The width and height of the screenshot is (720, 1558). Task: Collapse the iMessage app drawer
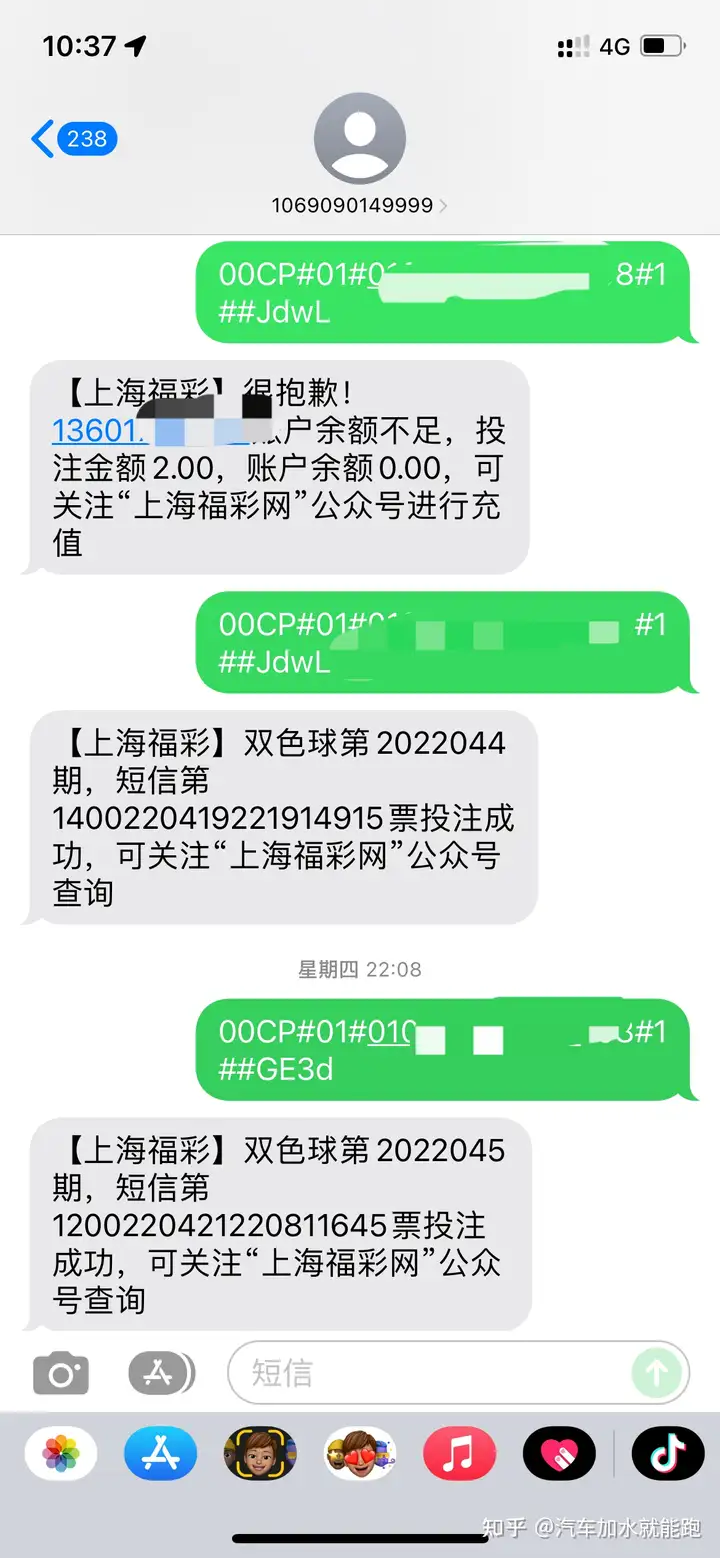coord(160,1374)
